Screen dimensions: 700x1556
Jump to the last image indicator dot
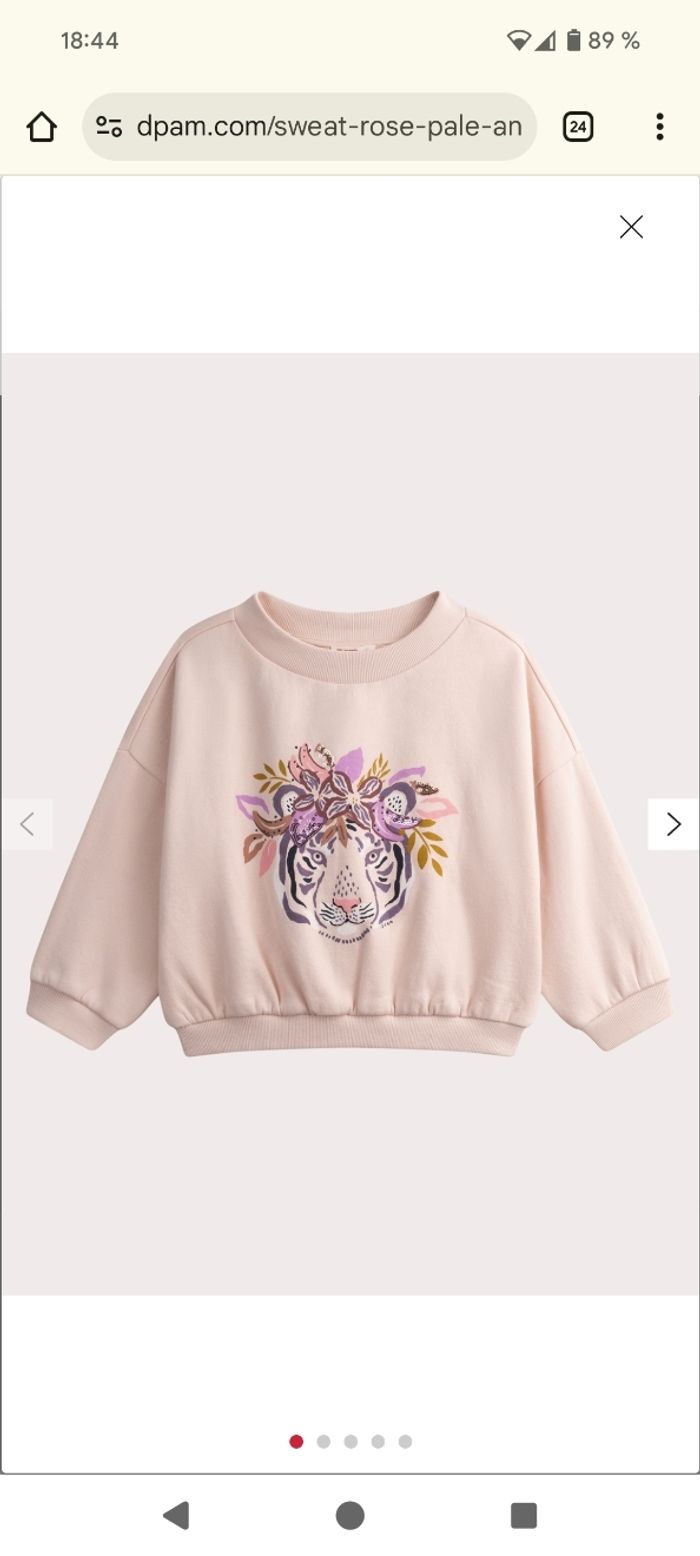click(405, 1441)
